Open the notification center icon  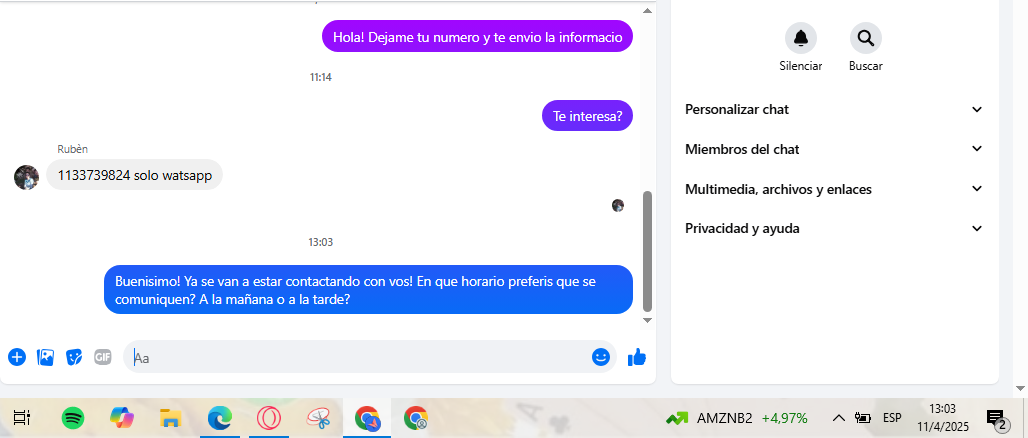click(x=995, y=418)
